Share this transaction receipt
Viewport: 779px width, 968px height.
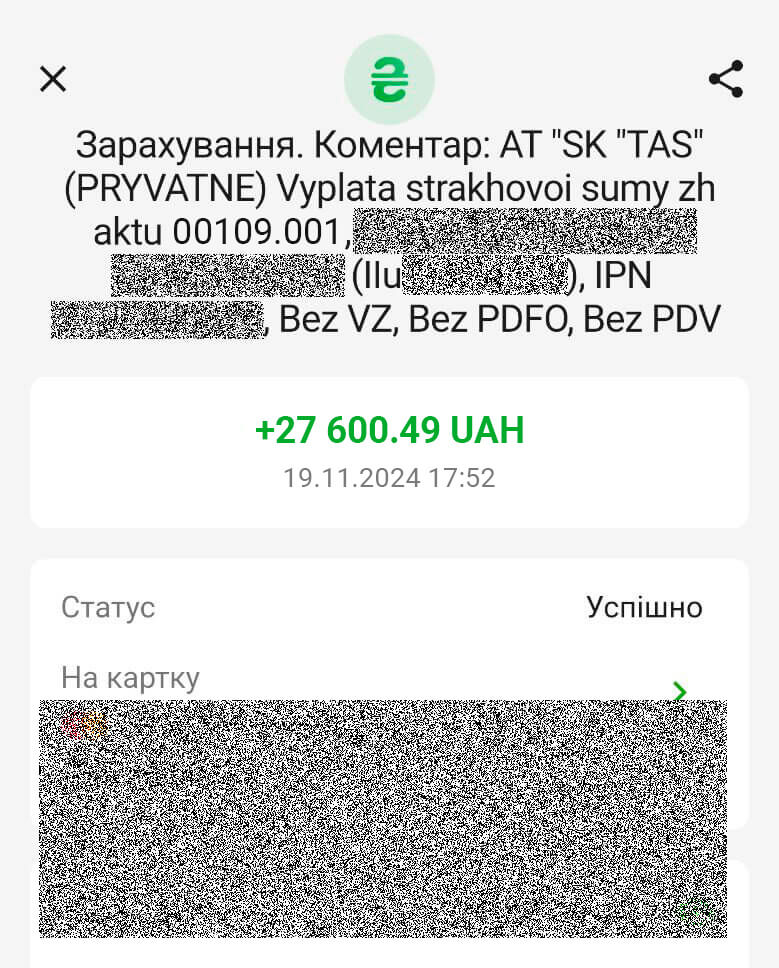(725, 79)
